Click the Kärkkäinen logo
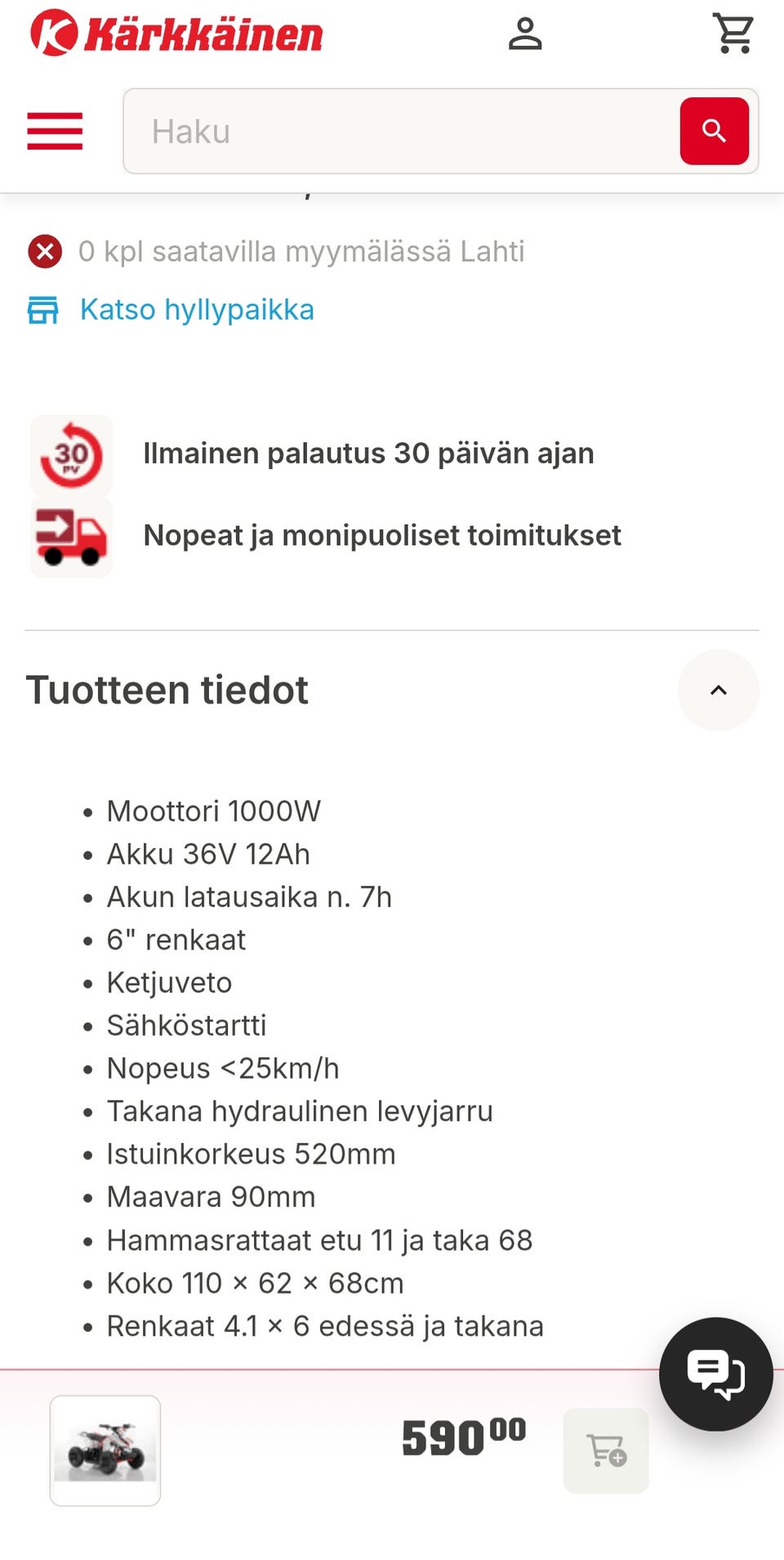The image size is (784, 1560). click(x=176, y=34)
